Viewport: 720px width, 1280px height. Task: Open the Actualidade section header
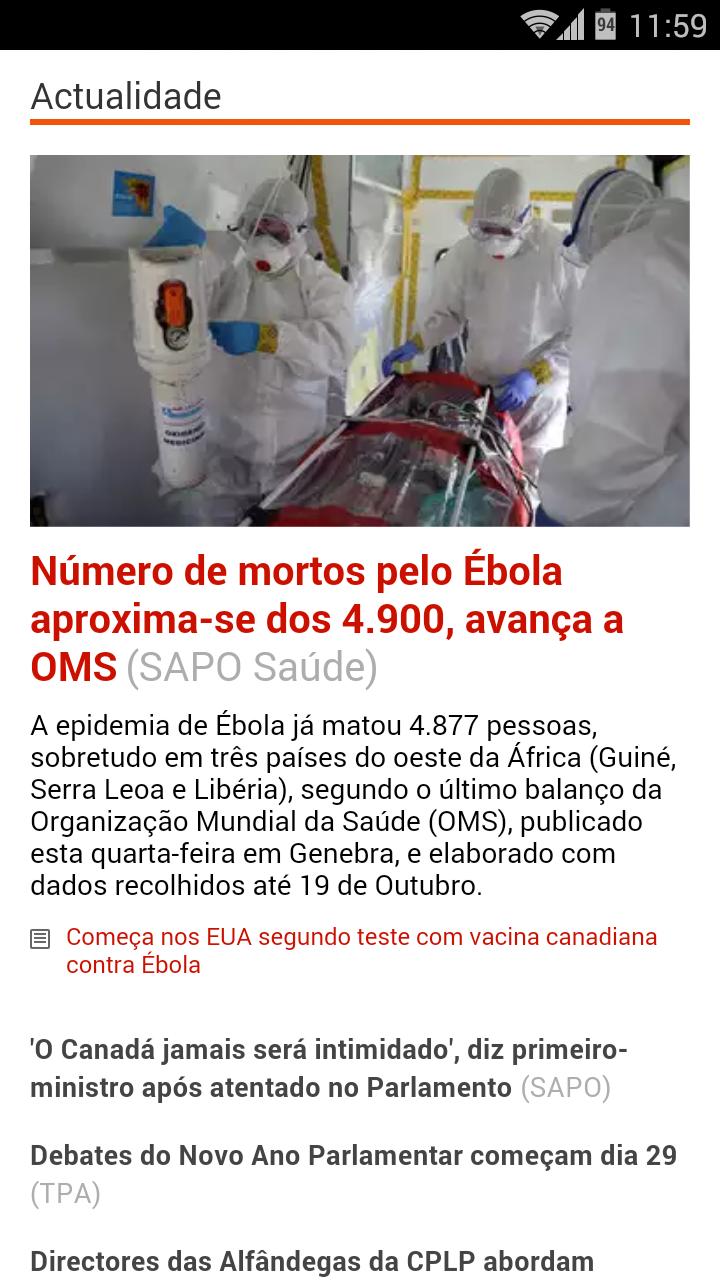tap(125, 97)
